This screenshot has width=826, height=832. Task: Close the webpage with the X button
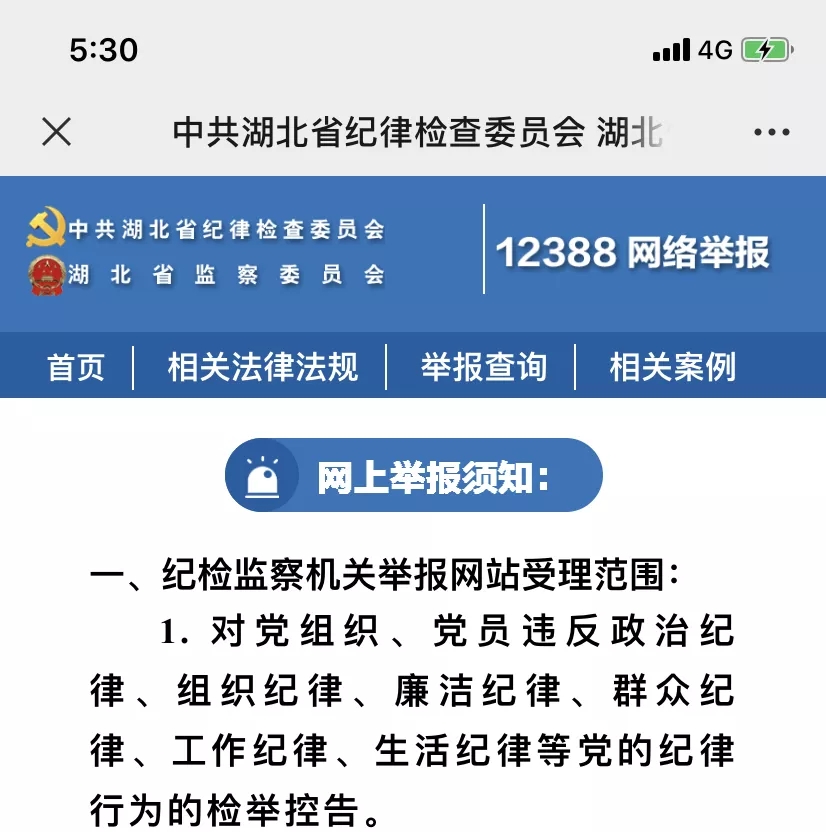57,132
